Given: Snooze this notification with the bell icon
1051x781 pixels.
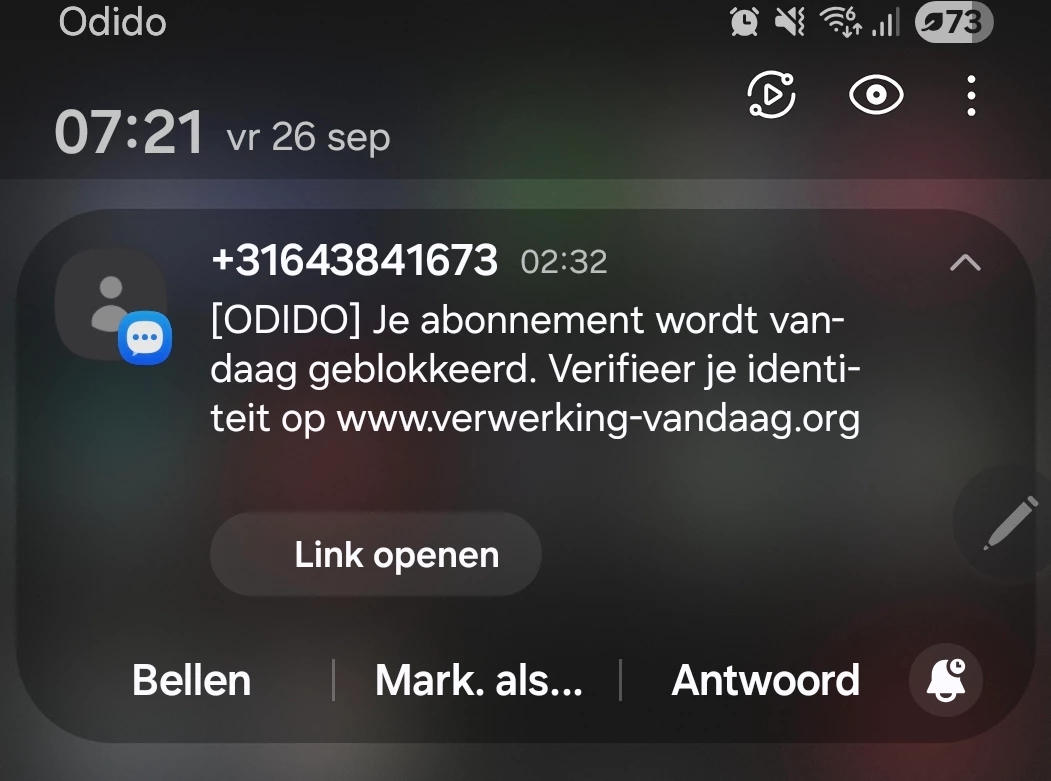Looking at the screenshot, I should point(945,681).
